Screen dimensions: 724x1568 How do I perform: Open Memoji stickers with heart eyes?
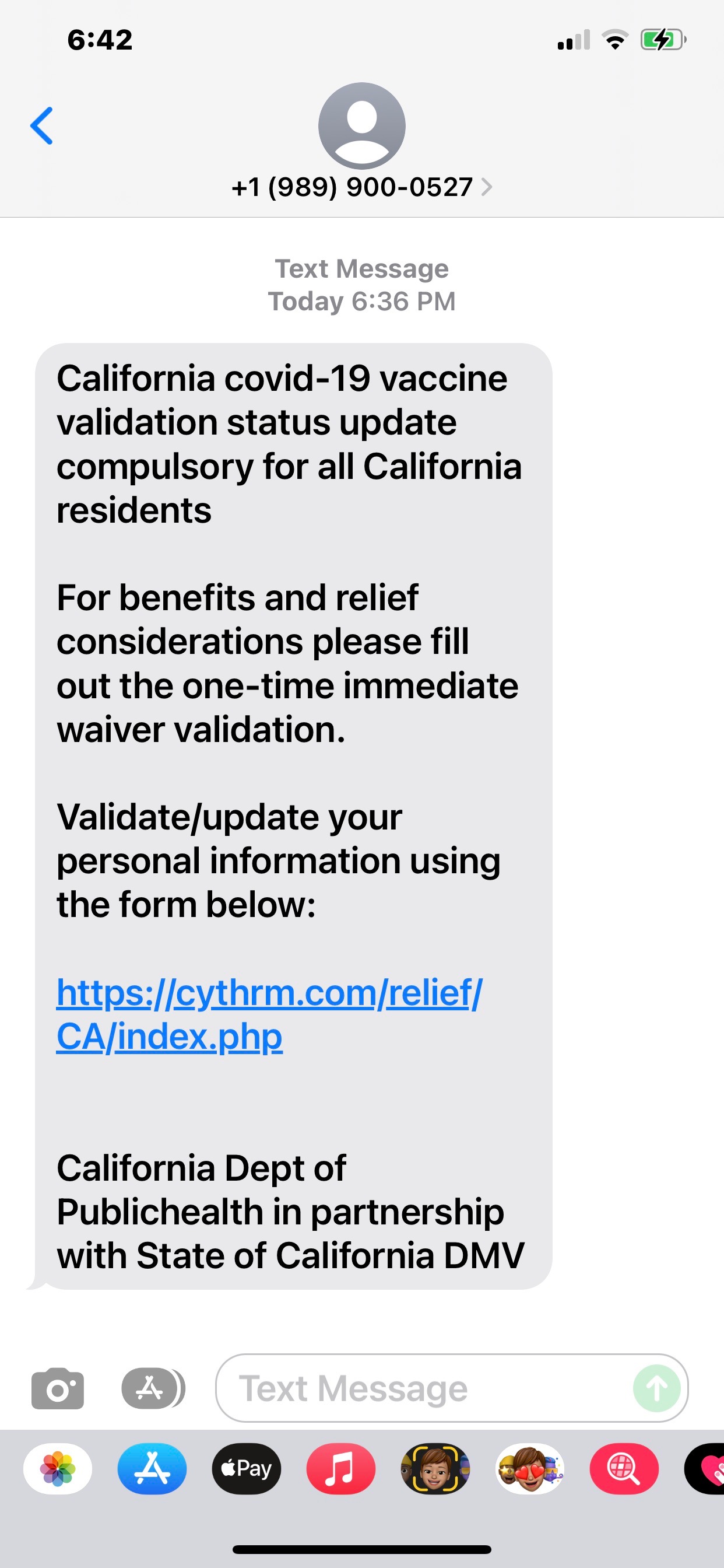tap(529, 1469)
